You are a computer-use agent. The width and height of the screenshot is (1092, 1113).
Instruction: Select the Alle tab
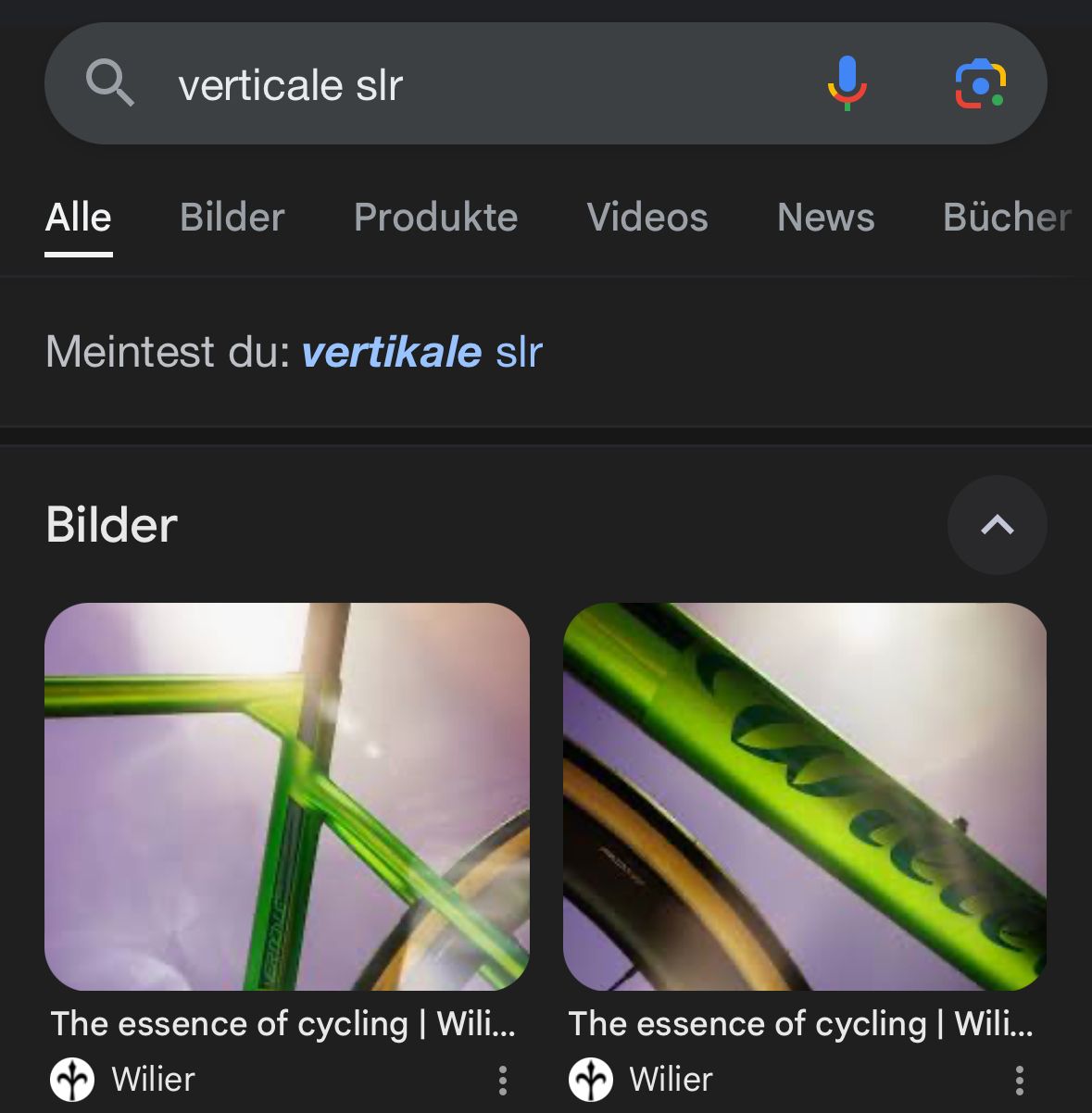coord(79,218)
